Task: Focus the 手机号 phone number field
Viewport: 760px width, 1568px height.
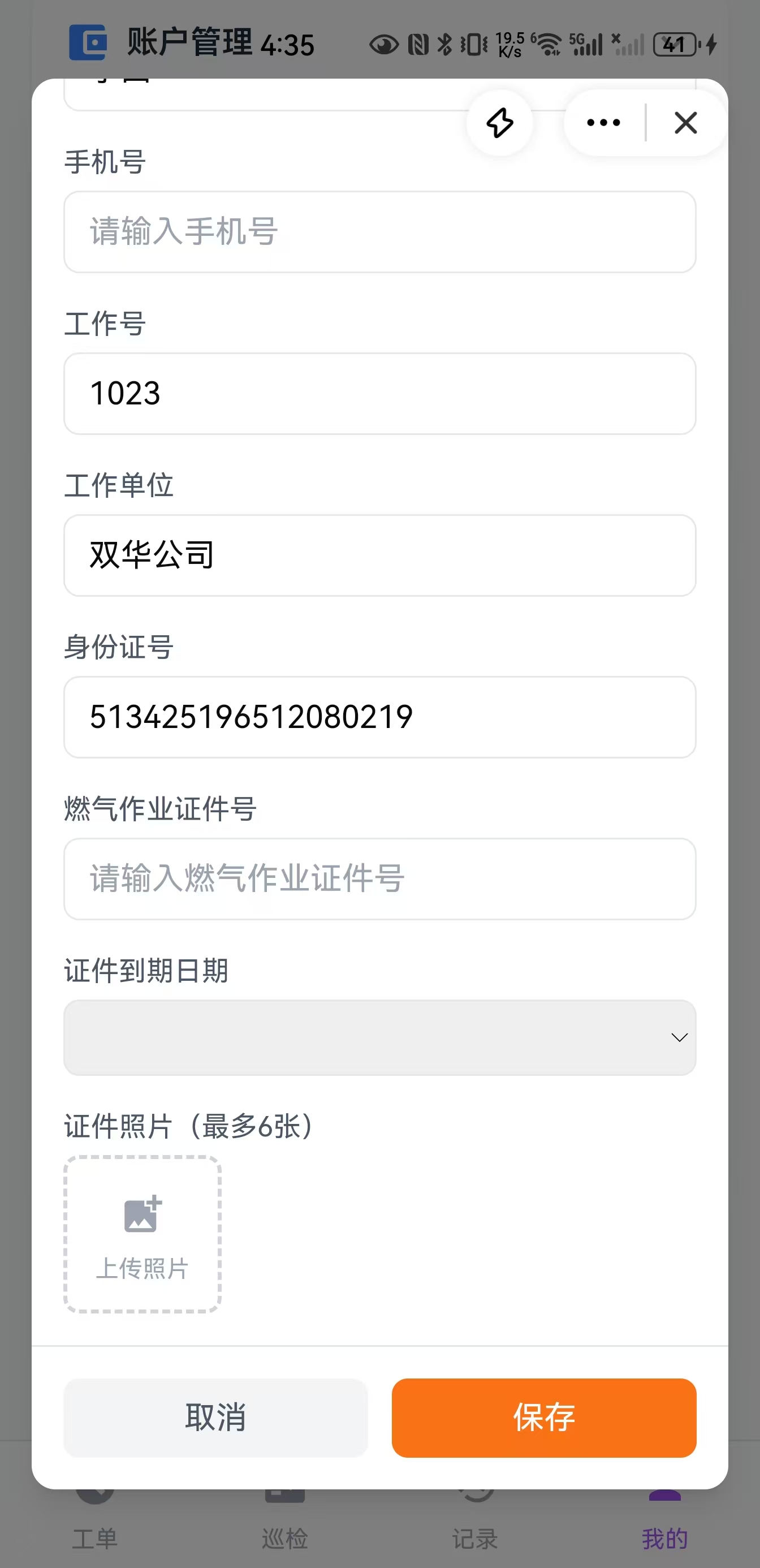Action: click(x=379, y=232)
